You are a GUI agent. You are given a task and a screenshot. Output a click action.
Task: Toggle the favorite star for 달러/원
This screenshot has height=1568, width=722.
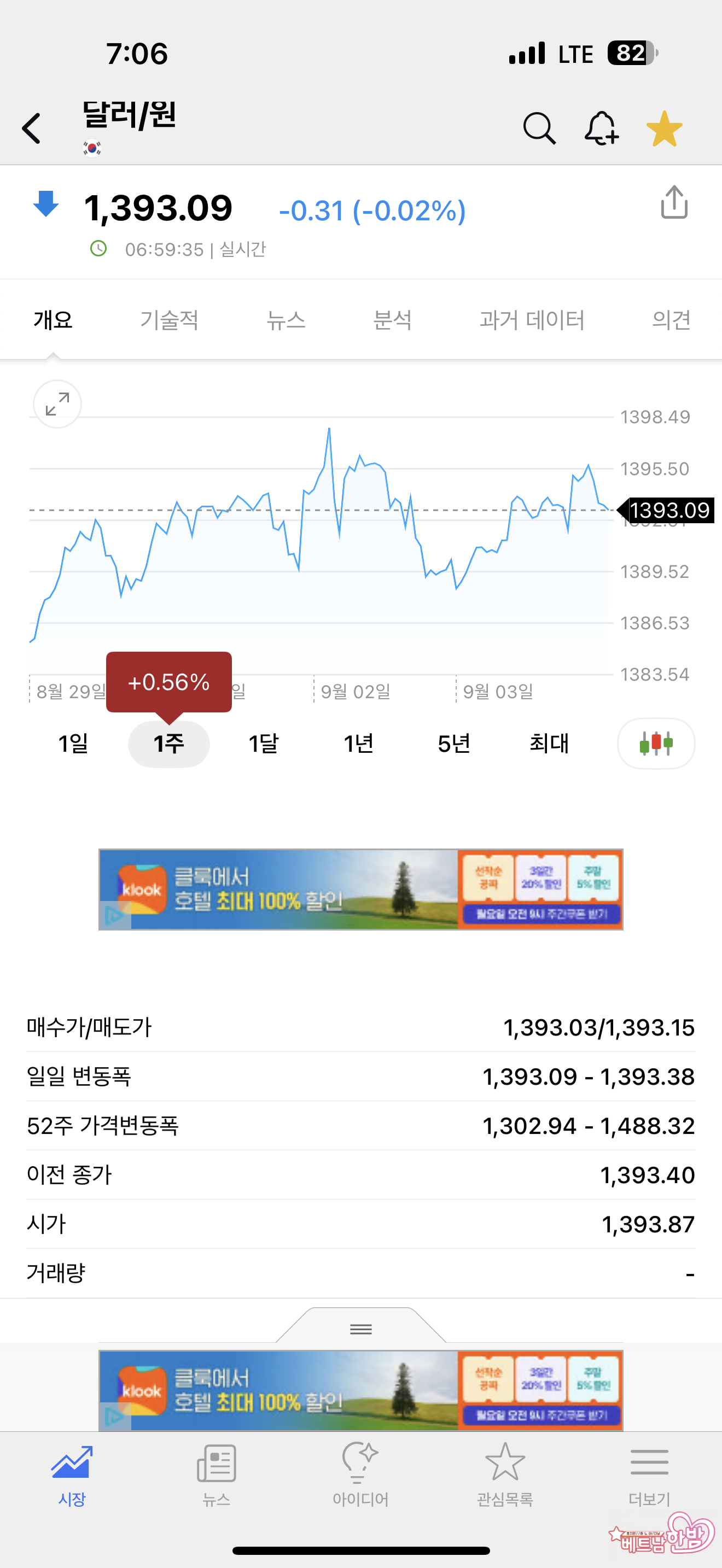tap(664, 128)
